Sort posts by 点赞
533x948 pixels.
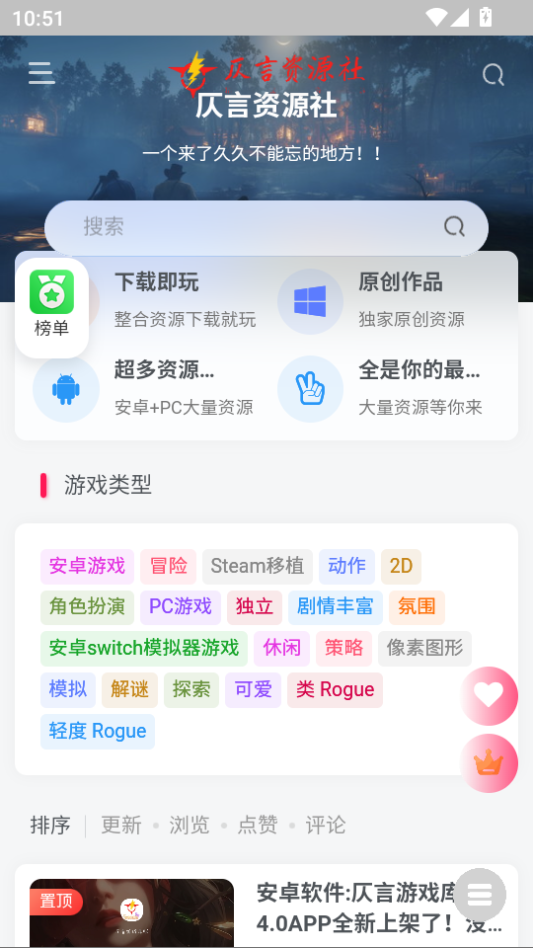[257, 825]
